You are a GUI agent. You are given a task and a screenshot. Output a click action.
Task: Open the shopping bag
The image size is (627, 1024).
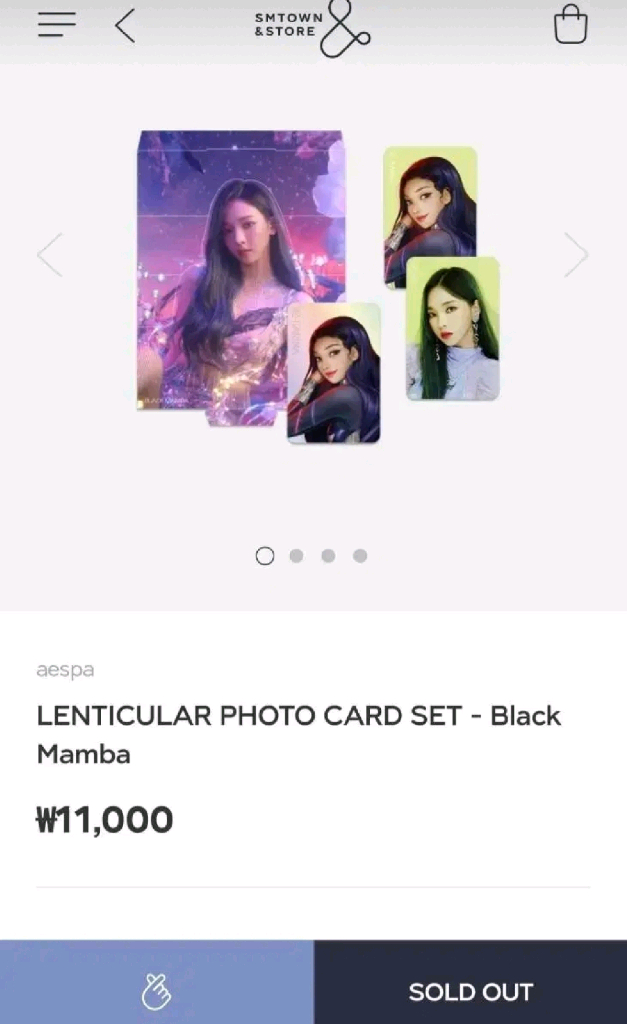pyautogui.click(x=570, y=25)
